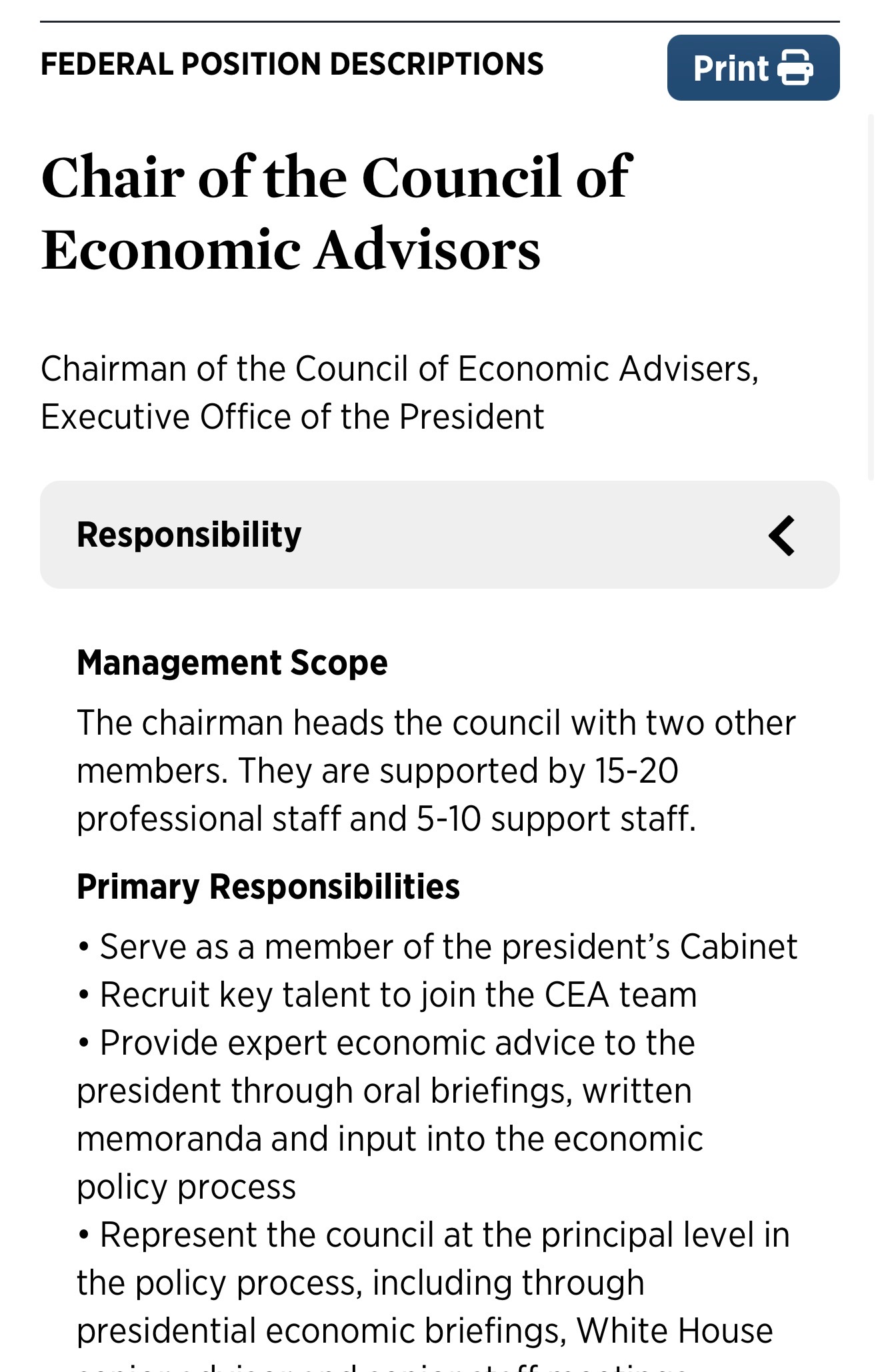Collapse the Responsibility section
880x1372 pixels.
click(781, 535)
